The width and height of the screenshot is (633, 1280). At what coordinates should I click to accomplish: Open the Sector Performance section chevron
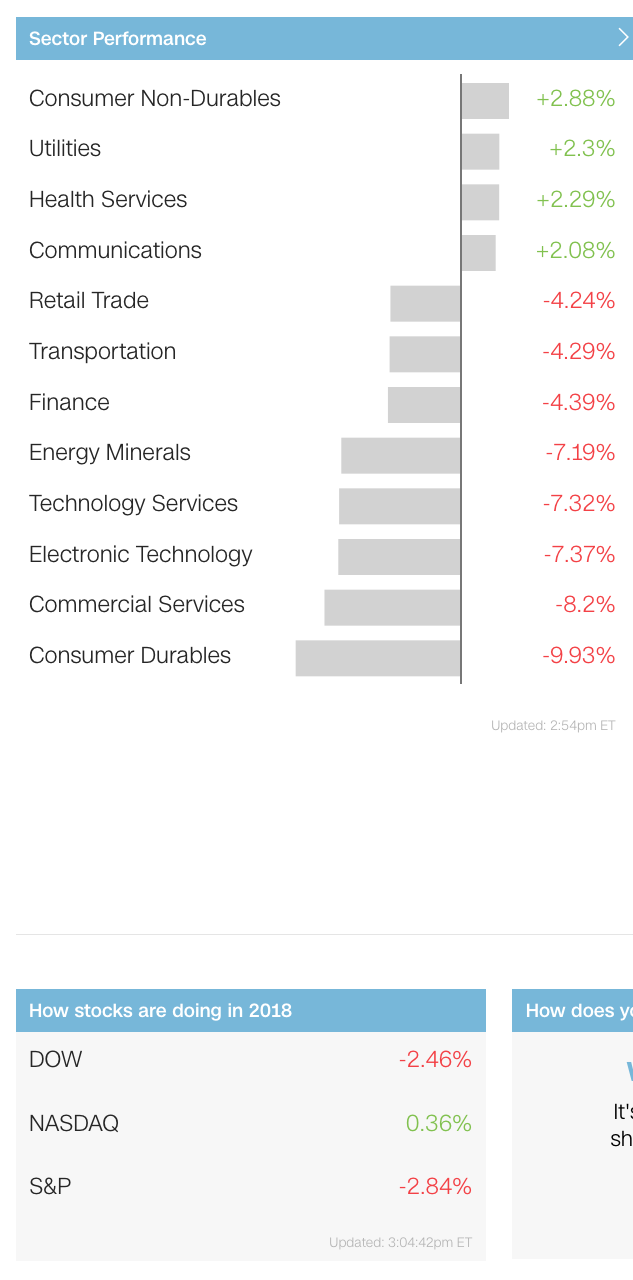623,38
